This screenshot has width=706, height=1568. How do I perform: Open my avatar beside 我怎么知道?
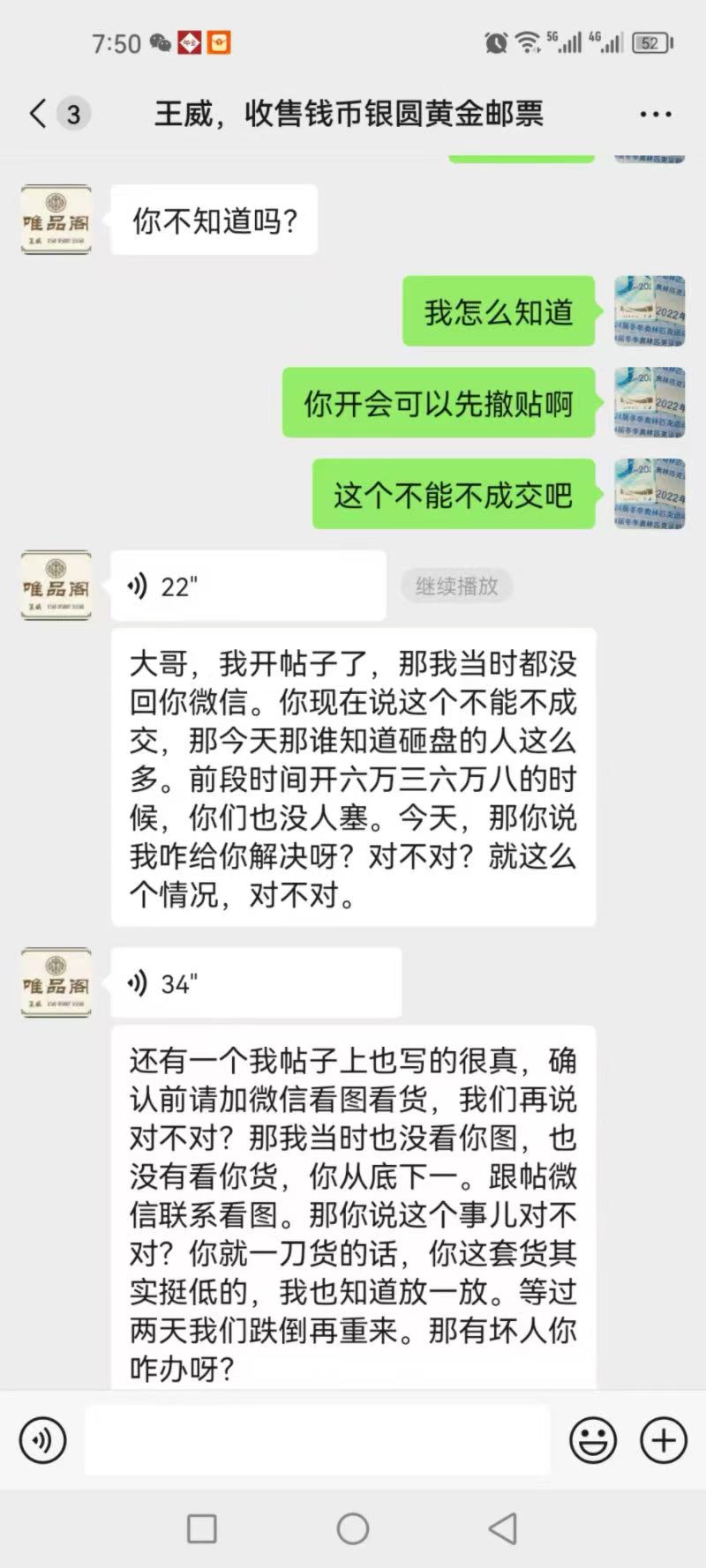[650, 311]
